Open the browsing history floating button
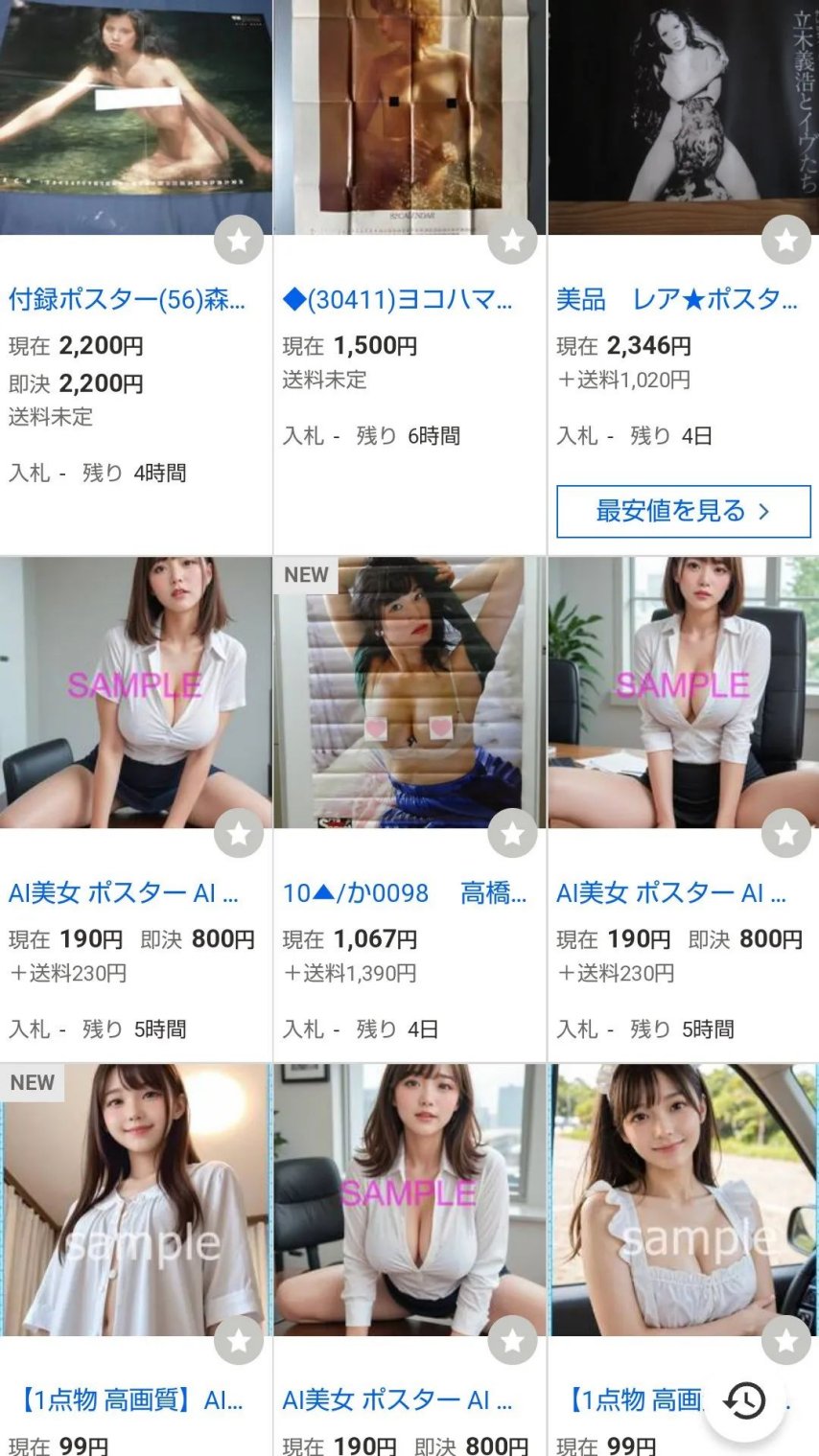The height and width of the screenshot is (1456, 819). click(745, 1401)
